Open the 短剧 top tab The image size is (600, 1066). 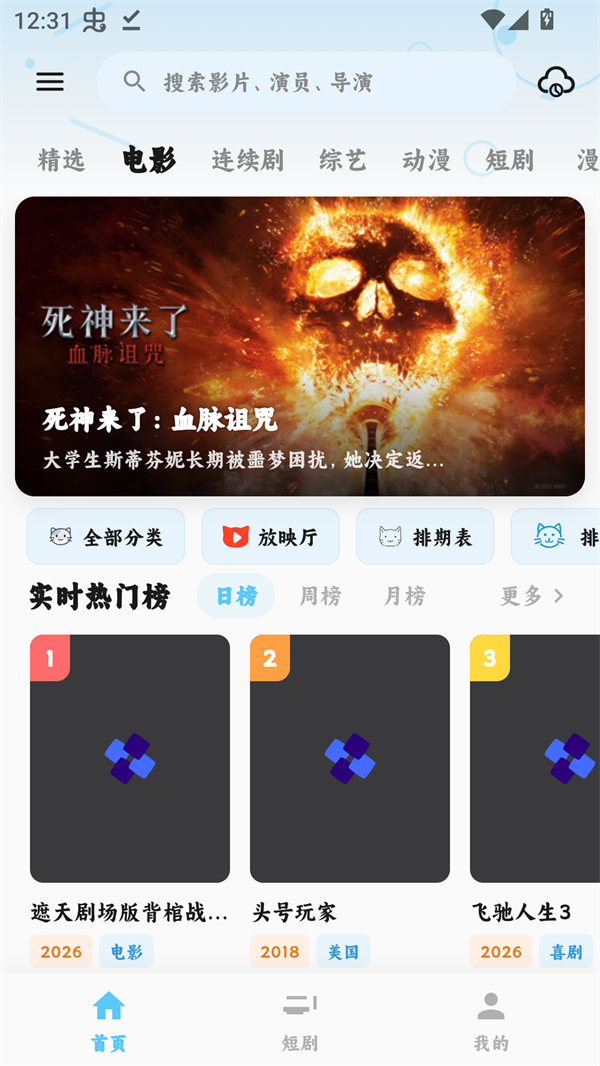510,160
